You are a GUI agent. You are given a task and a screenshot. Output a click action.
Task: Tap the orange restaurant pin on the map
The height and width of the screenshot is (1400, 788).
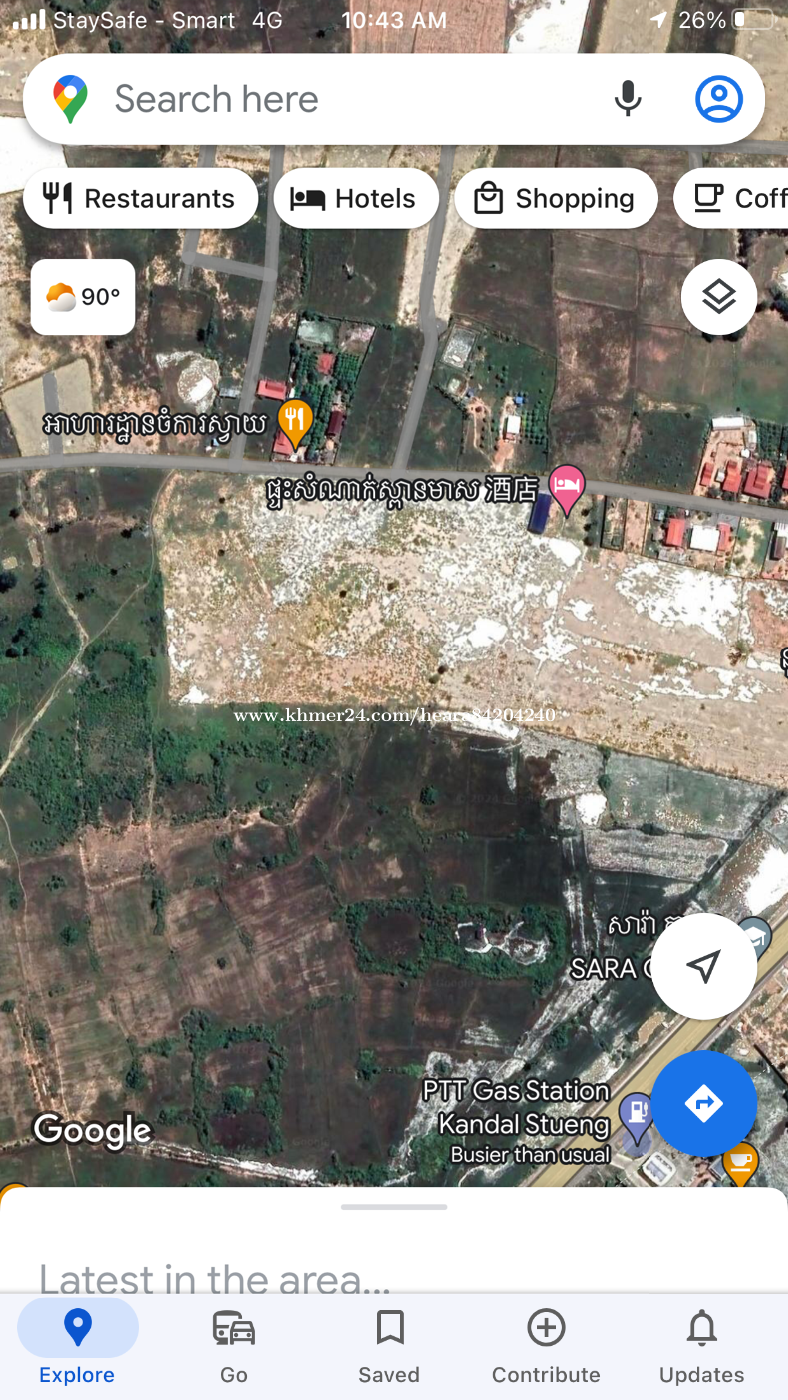[x=294, y=423]
